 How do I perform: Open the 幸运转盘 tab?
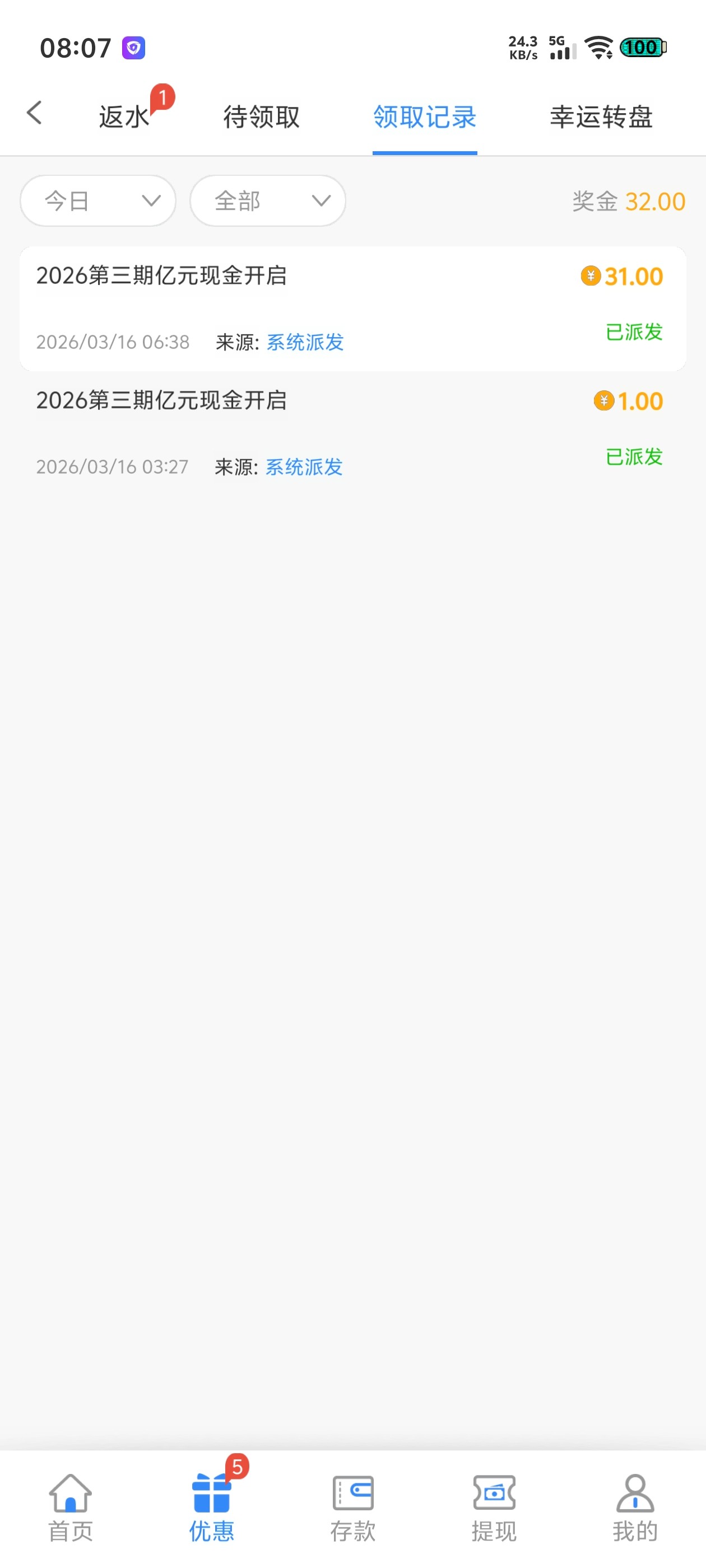(601, 116)
